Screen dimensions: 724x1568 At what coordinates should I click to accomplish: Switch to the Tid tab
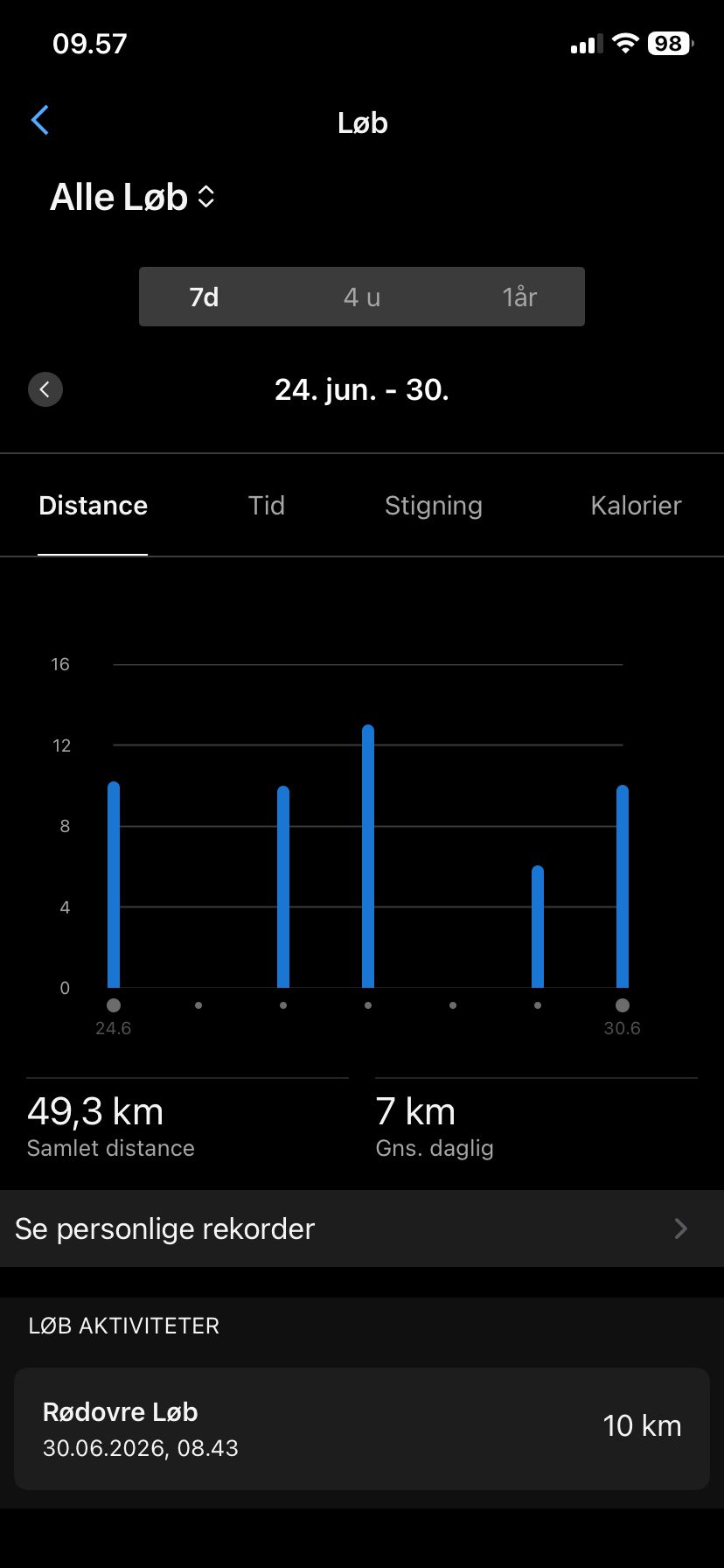point(267,506)
